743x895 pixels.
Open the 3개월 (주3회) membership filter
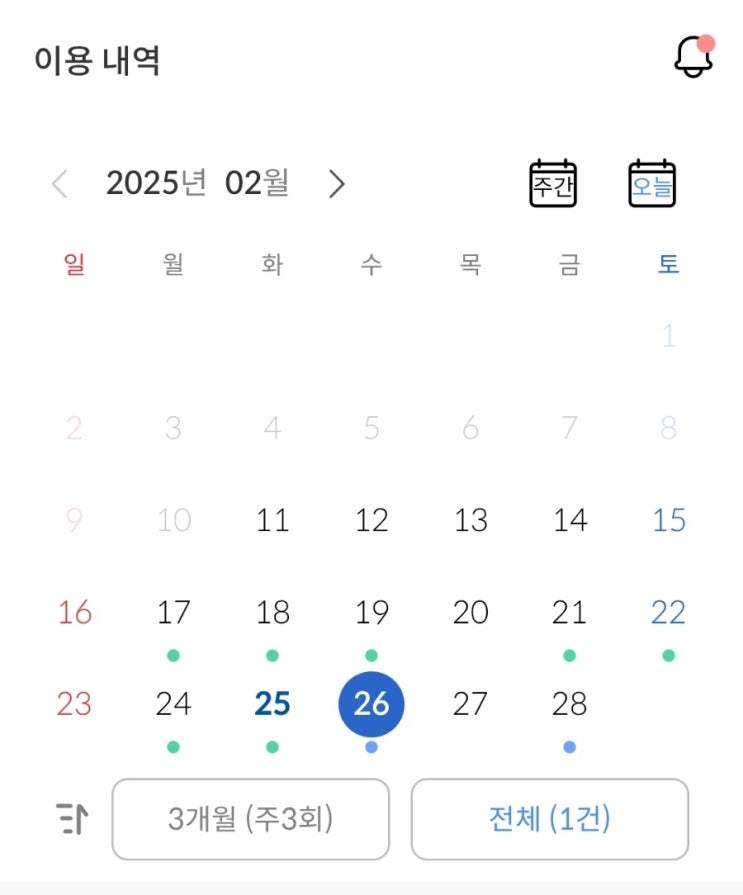[x=251, y=819]
